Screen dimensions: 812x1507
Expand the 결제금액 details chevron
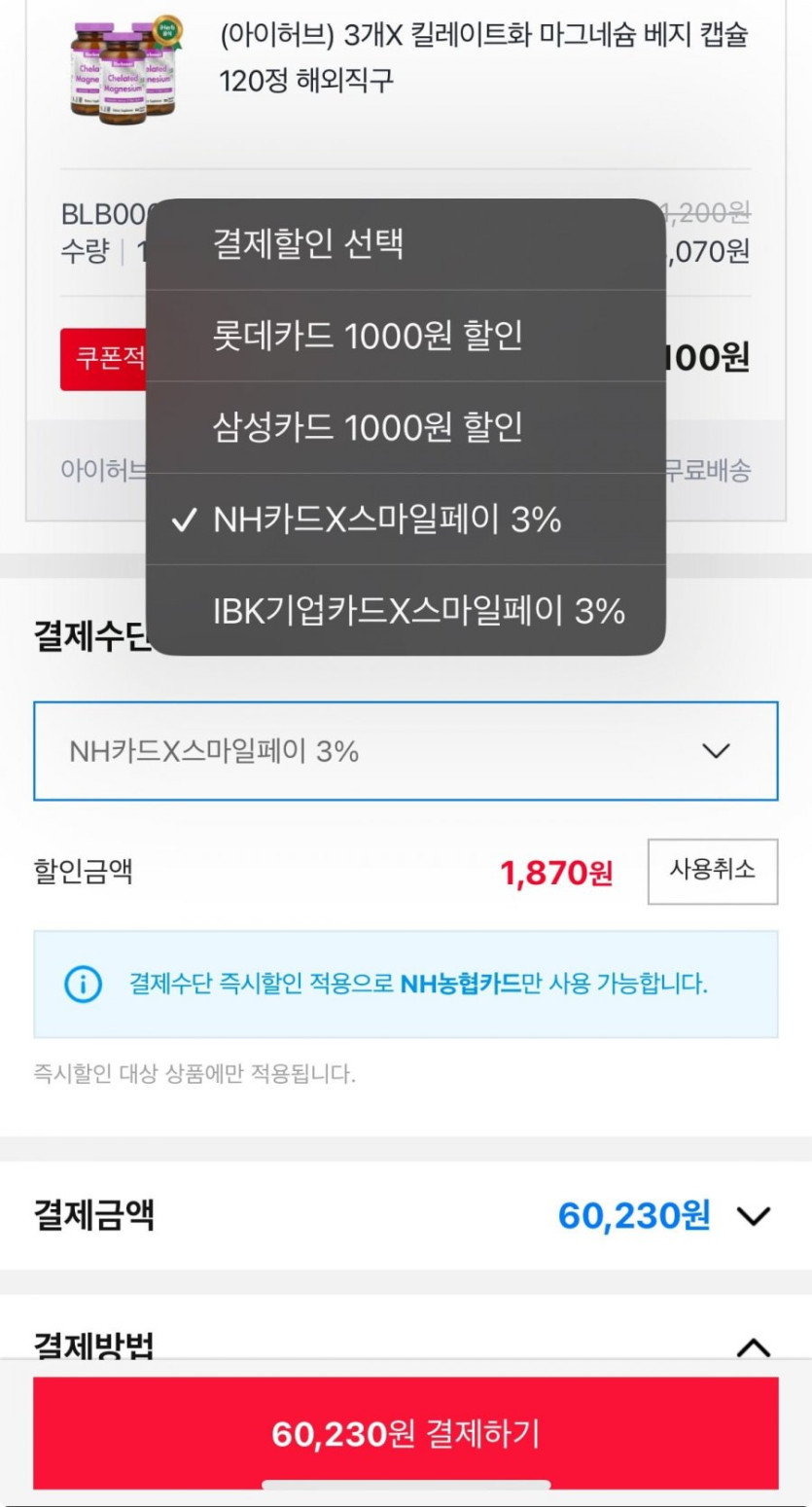point(754,1216)
